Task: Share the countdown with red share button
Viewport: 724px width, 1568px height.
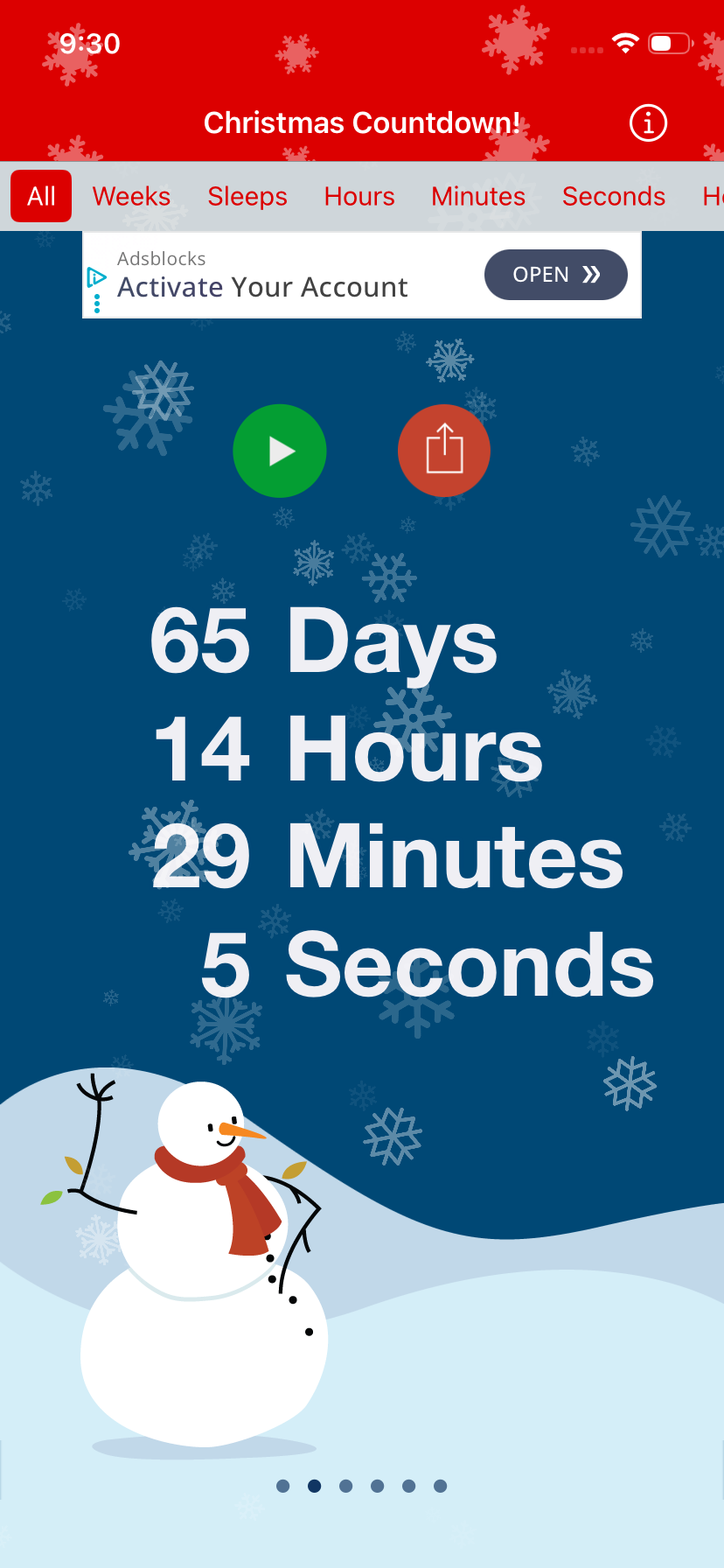Action: click(444, 451)
